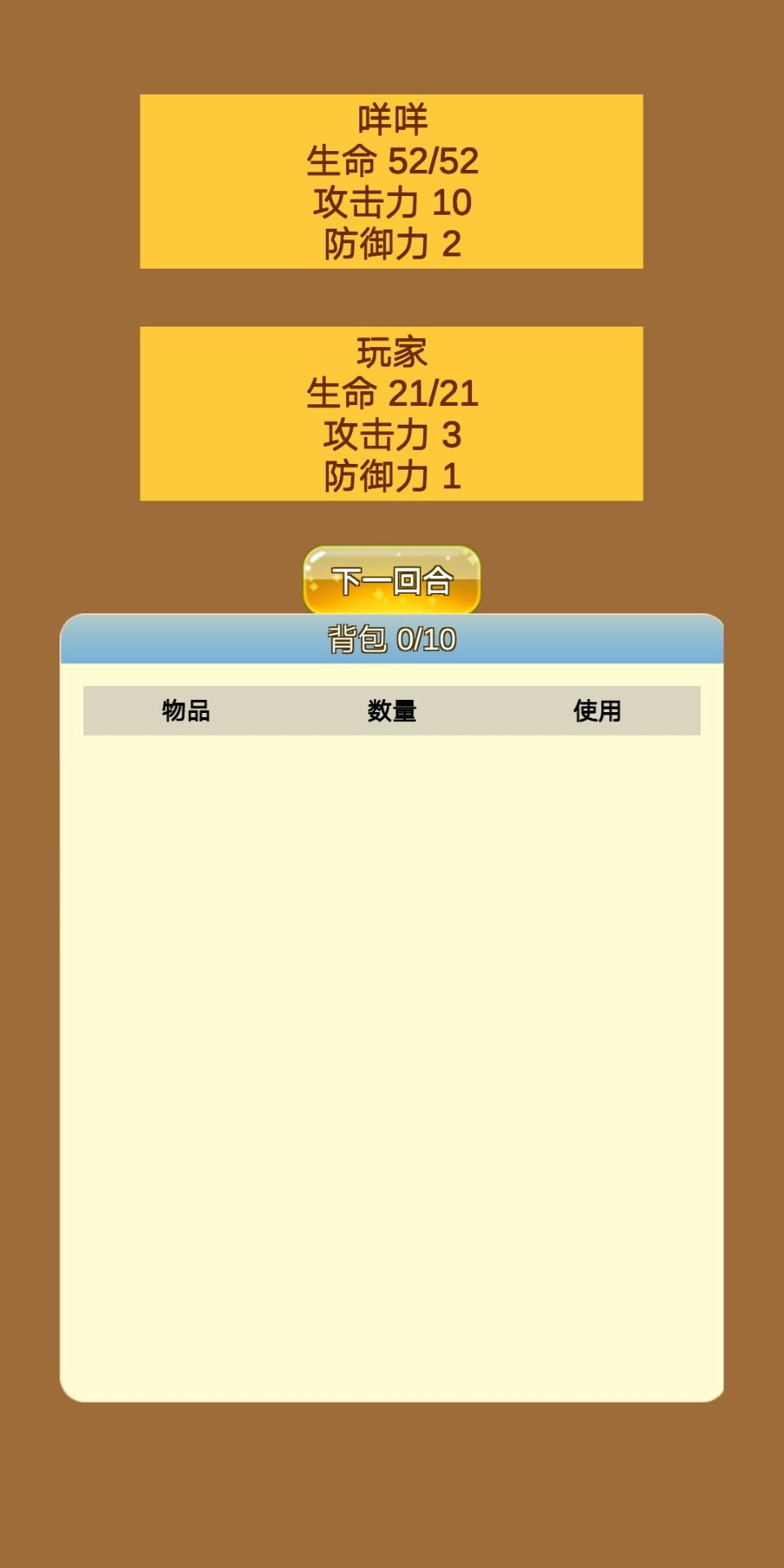Click the enemy 防御力 2 stat
This screenshot has height=1568, width=784.
[x=391, y=243]
